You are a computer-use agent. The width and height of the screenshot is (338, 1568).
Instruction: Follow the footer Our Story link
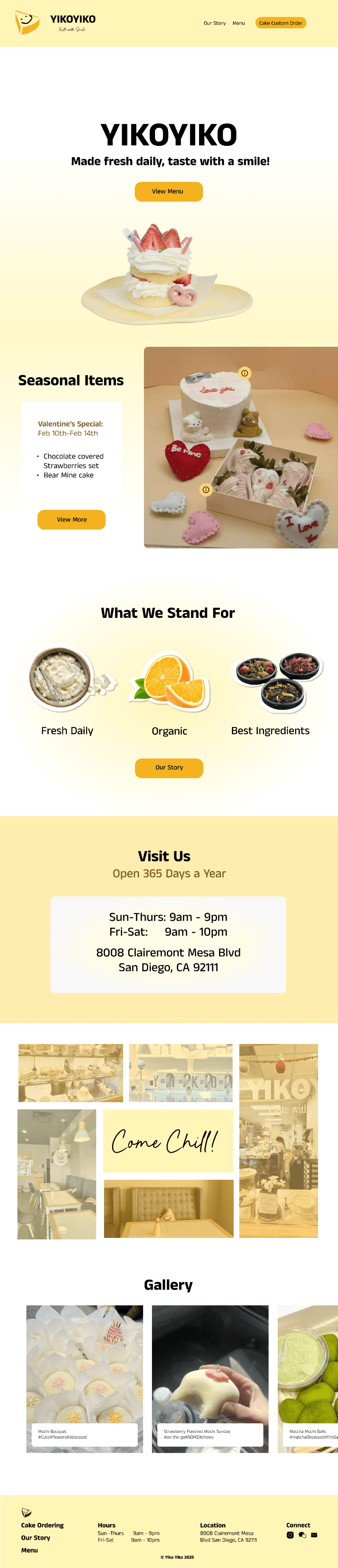pyautogui.click(x=36, y=1537)
